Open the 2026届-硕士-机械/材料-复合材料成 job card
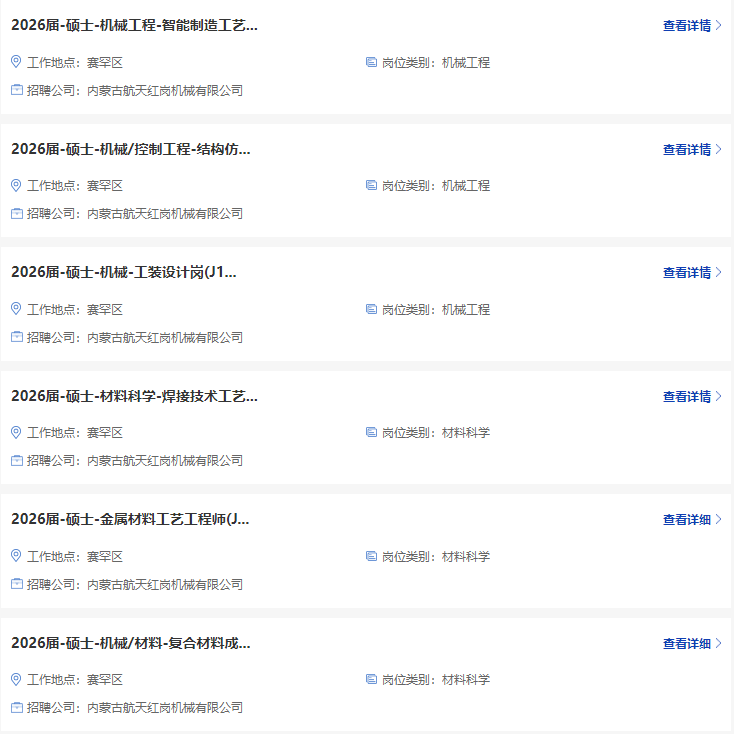Screen dimensions: 734x734 pos(131,643)
